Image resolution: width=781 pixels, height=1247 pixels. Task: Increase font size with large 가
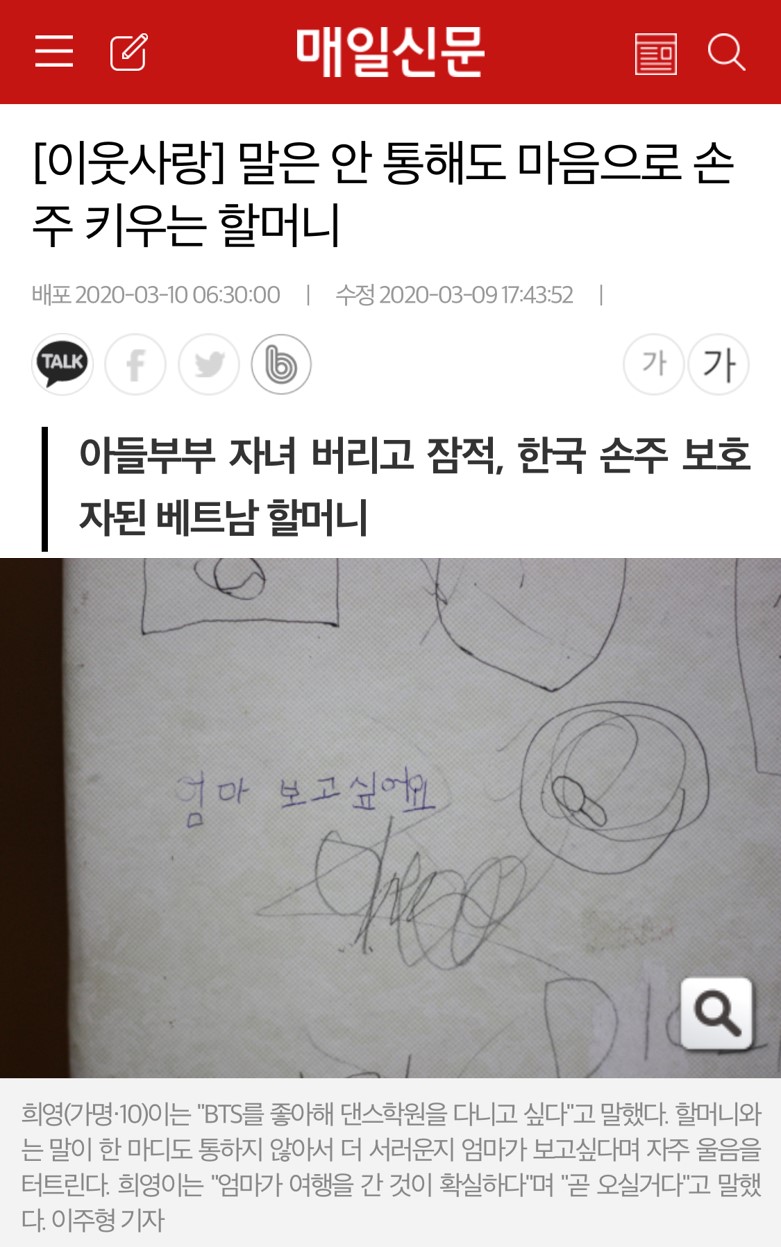pos(718,364)
